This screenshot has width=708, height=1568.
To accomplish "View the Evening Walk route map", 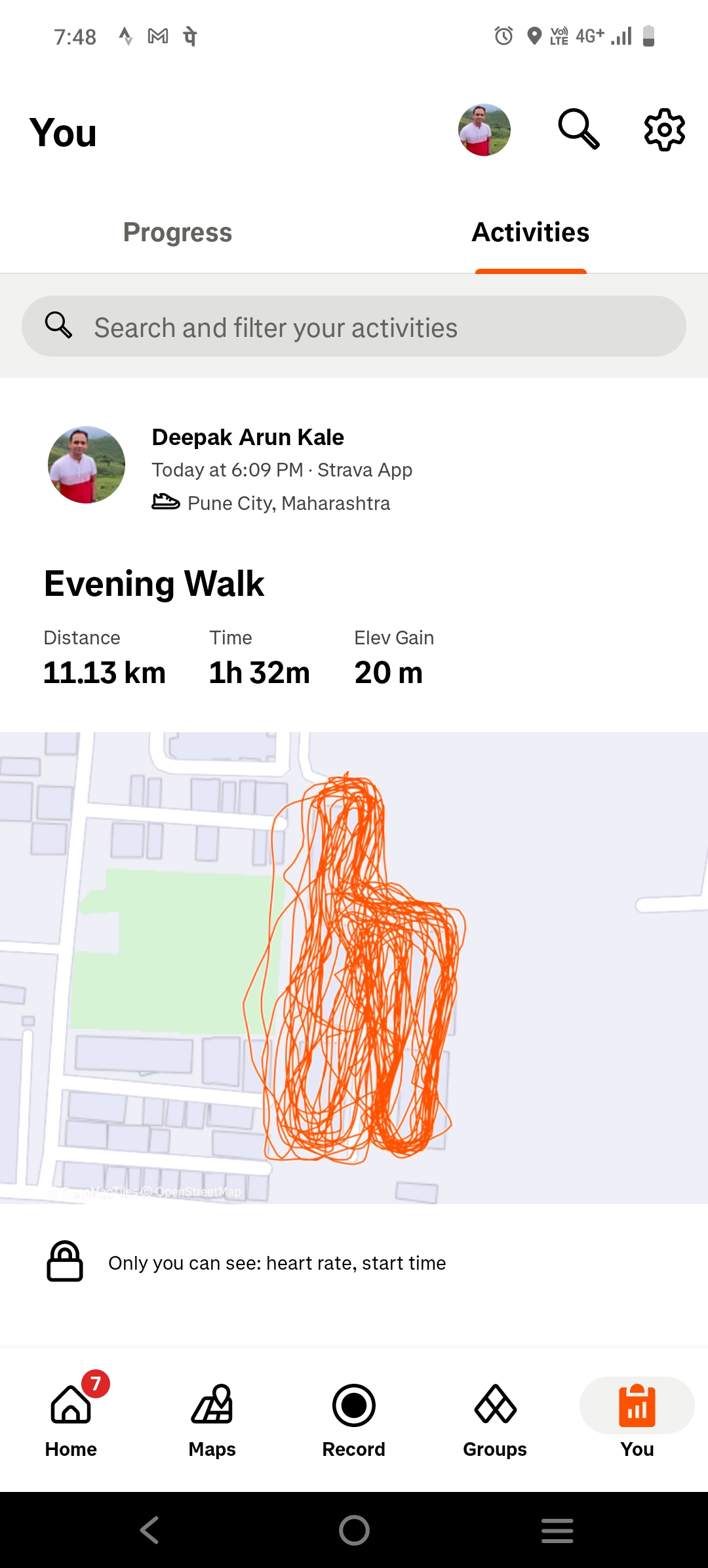I will 354,968.
